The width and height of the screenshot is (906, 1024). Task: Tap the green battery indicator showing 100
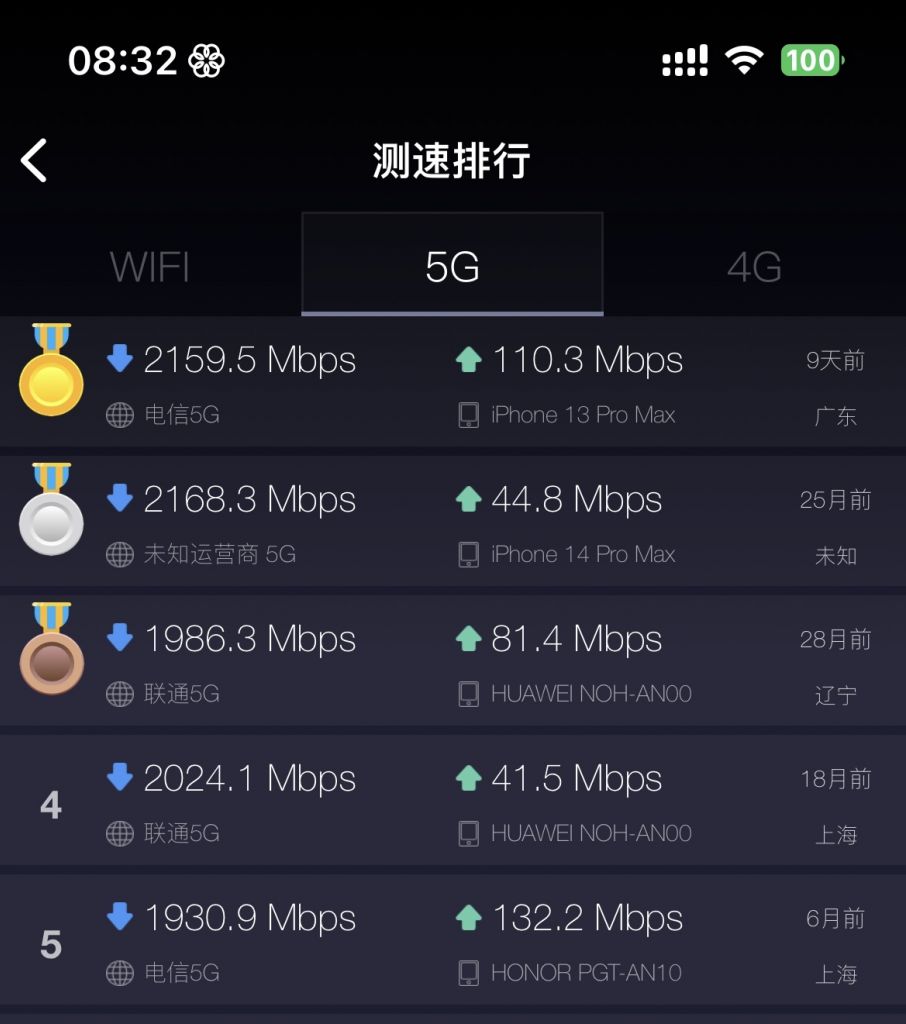click(812, 60)
